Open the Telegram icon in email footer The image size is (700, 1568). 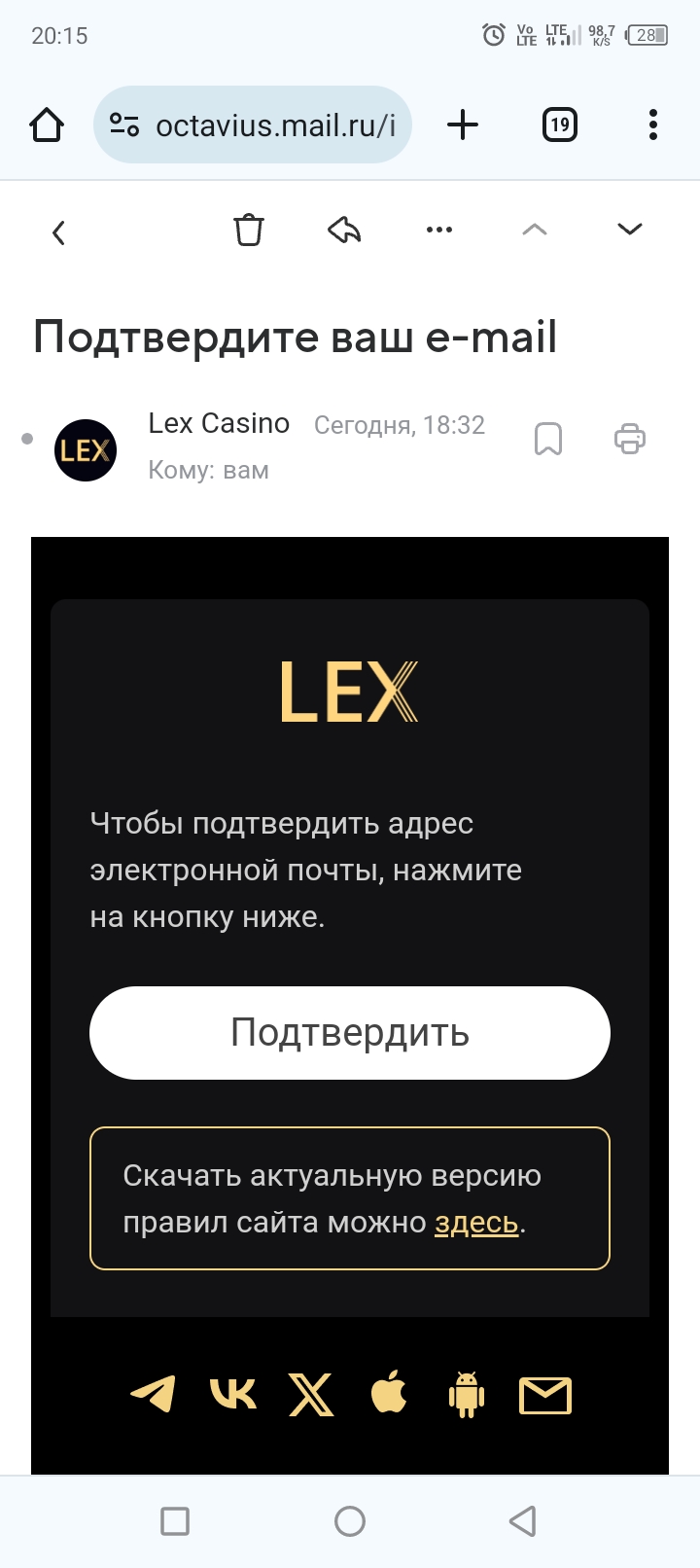pyautogui.click(x=154, y=1394)
